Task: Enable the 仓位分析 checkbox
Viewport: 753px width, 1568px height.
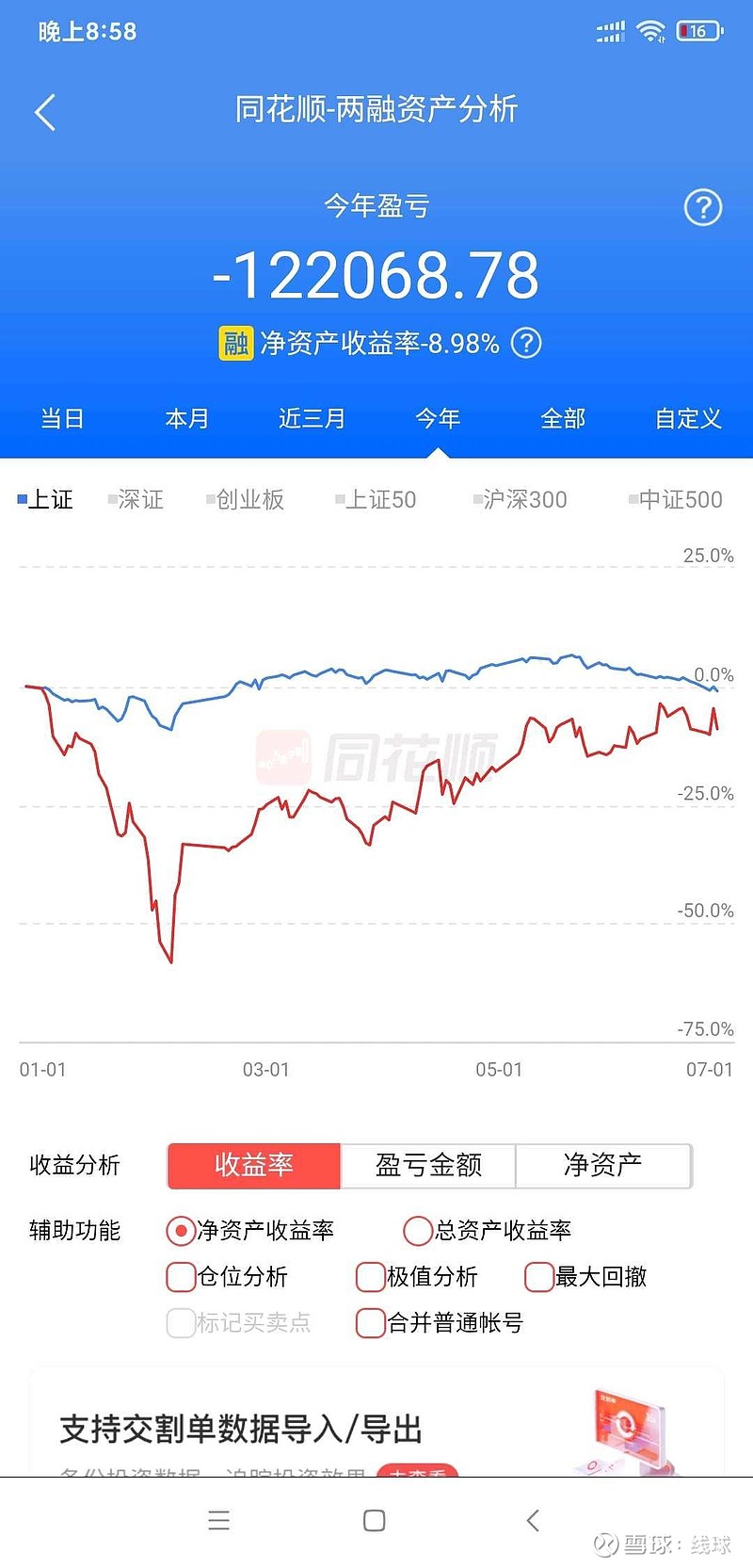Action: pos(227,1276)
